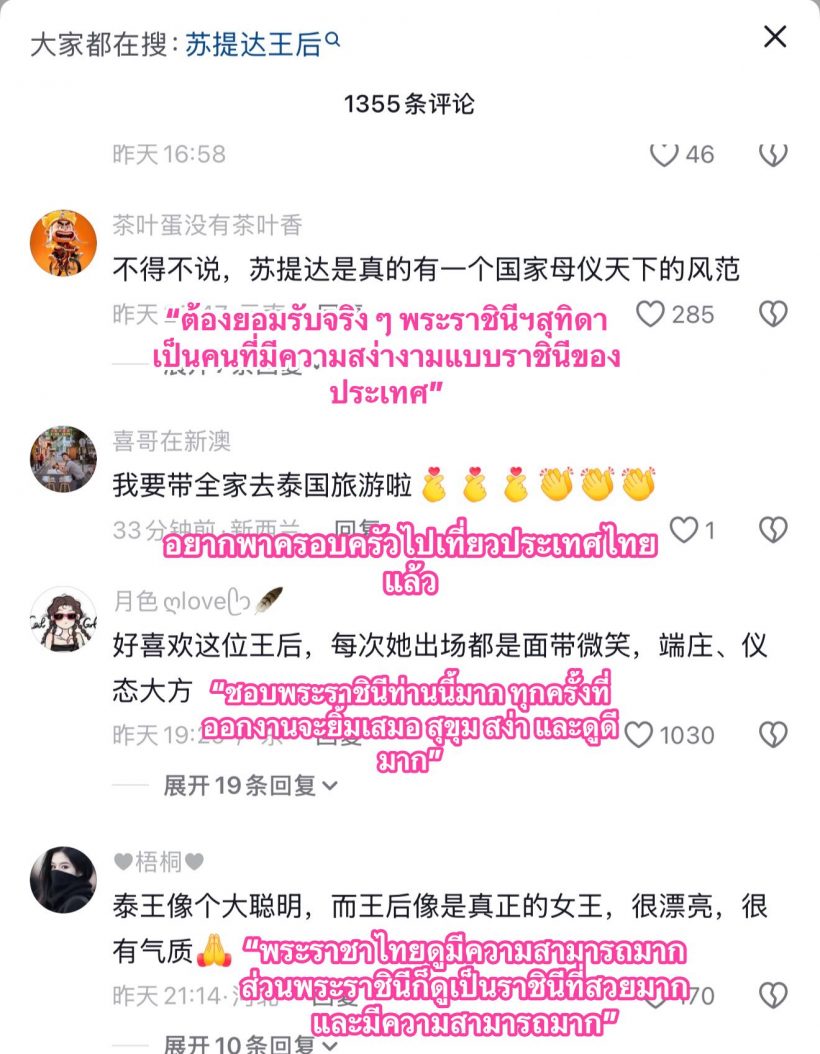
Task: Dislike the comment by 茶叶蛋没有茶叶香
Action: coord(773,315)
